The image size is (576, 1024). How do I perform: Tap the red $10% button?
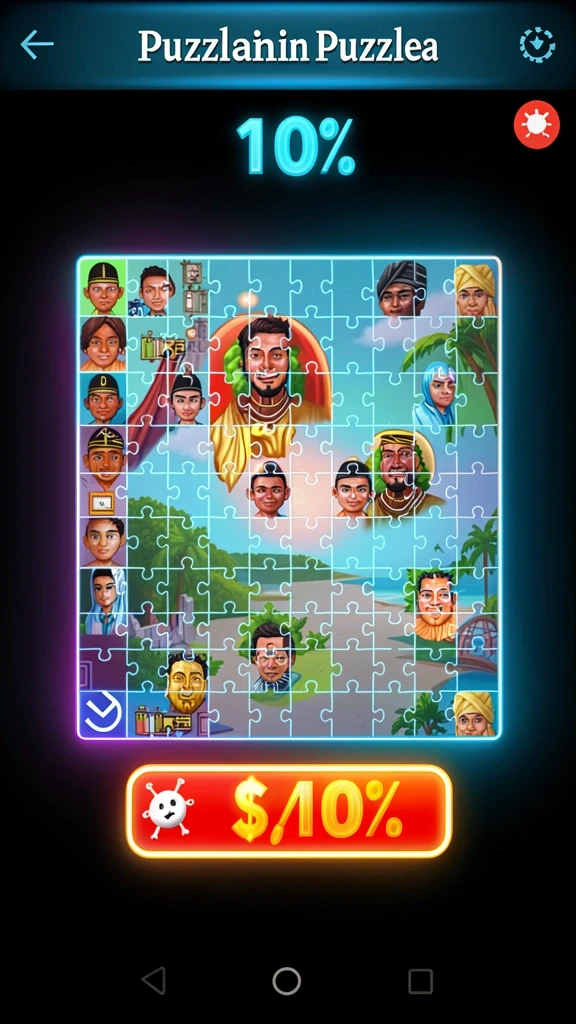pos(289,810)
